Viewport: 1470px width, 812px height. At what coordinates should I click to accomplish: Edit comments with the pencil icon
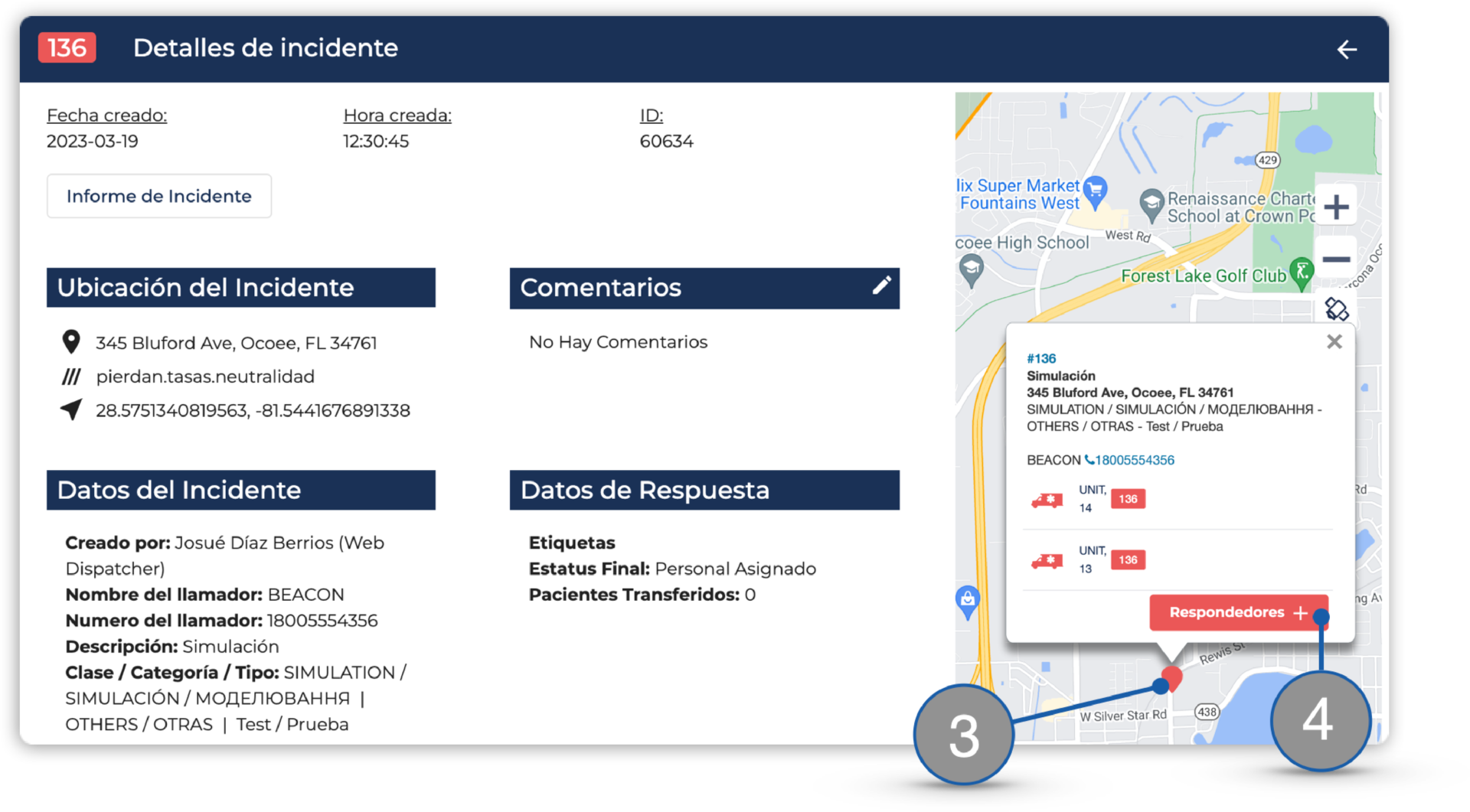tap(881, 286)
